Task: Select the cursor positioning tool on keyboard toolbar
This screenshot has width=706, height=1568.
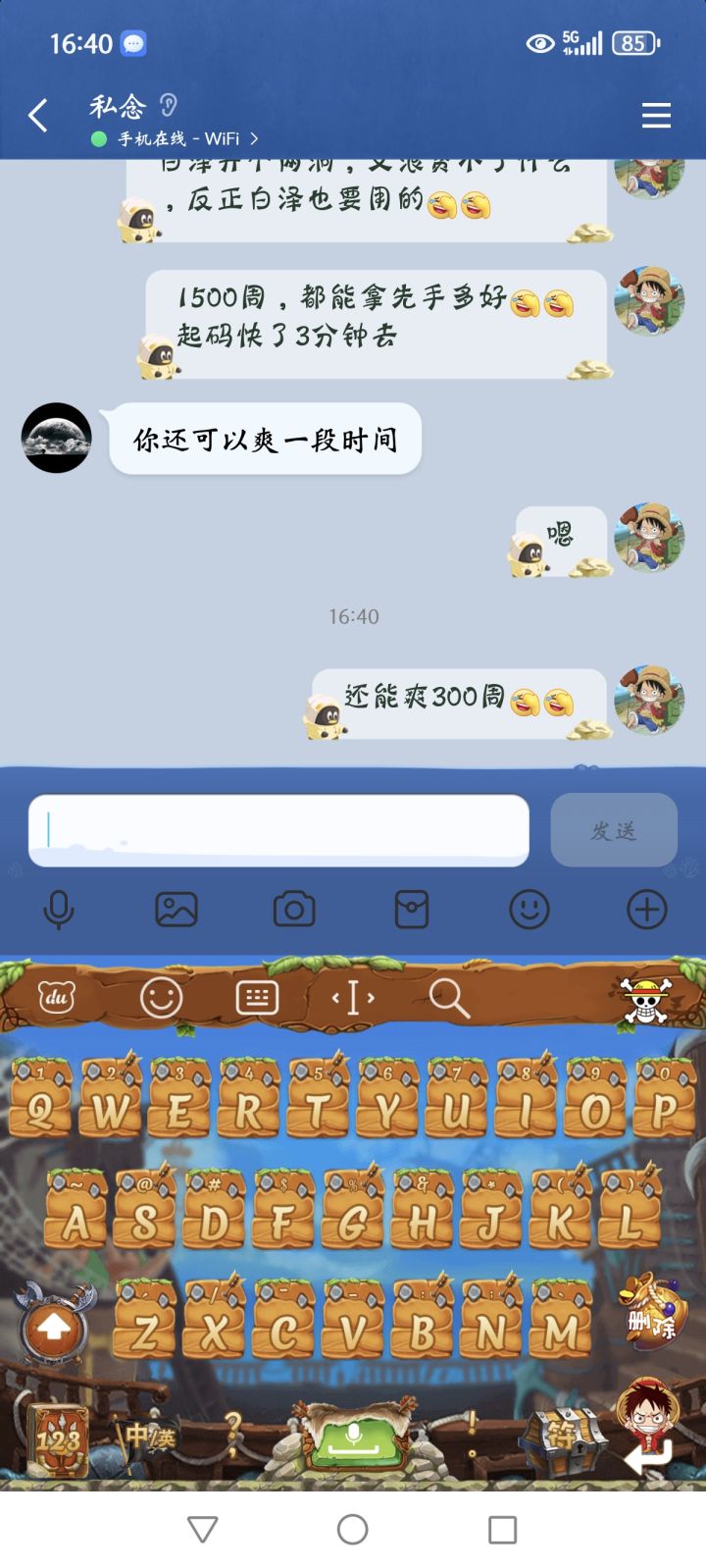Action: [x=352, y=997]
